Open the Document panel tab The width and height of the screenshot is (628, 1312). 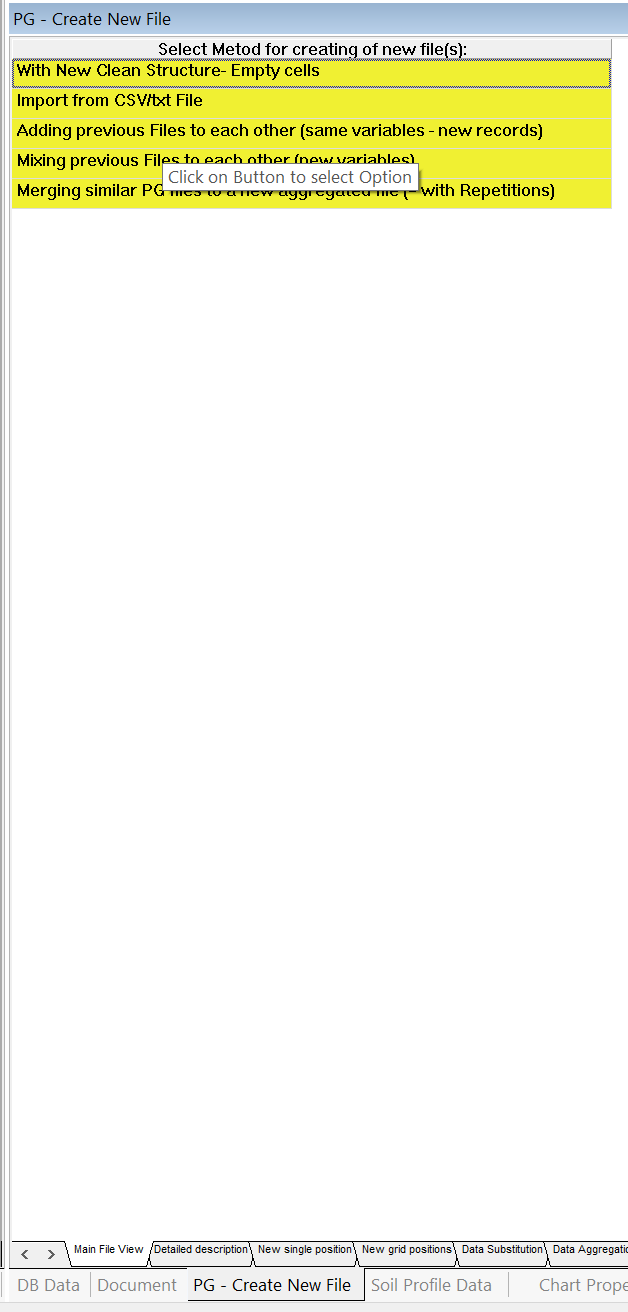pyautogui.click(x=137, y=1285)
